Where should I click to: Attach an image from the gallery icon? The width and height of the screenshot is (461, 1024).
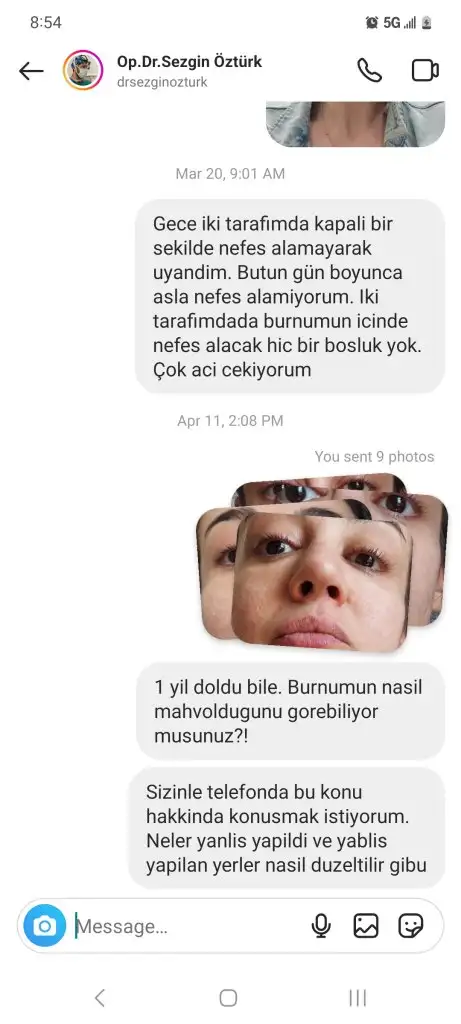pyautogui.click(x=366, y=925)
